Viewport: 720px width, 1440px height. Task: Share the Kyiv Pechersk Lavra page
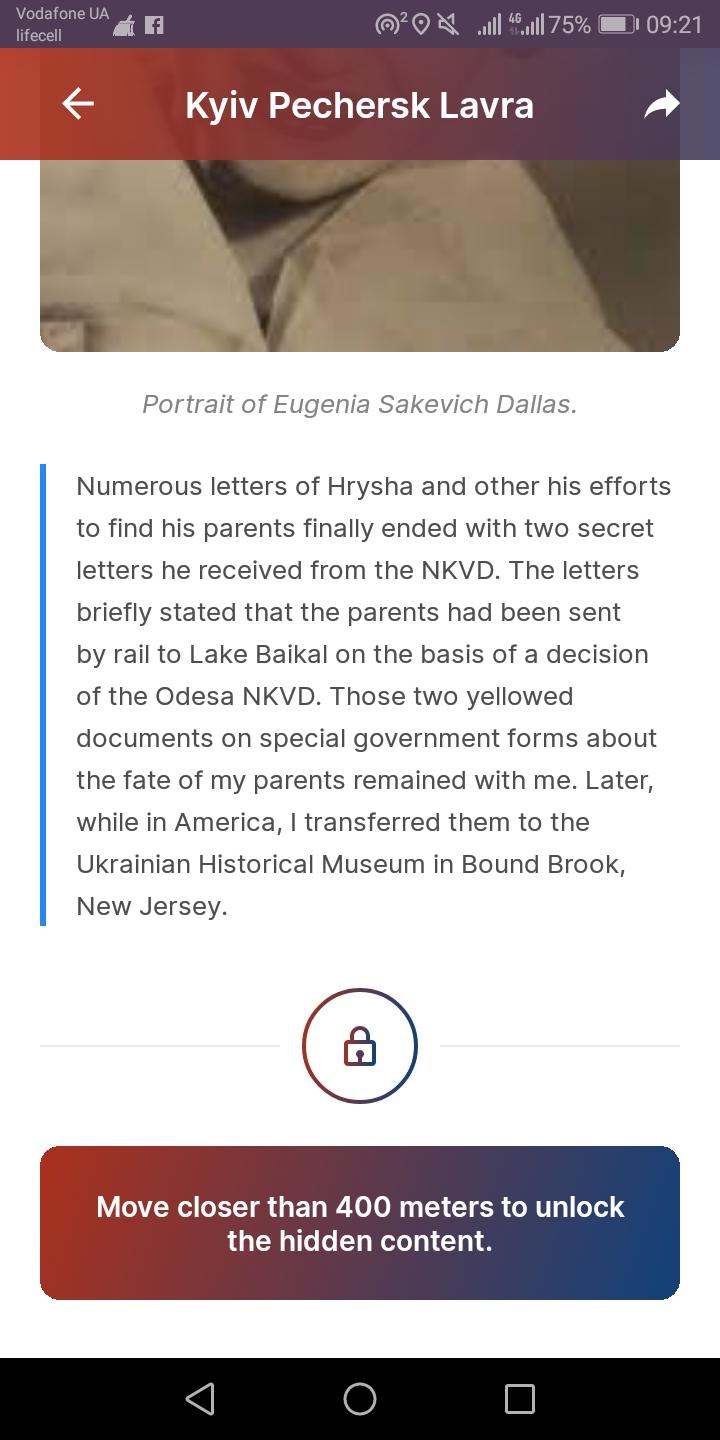point(661,104)
